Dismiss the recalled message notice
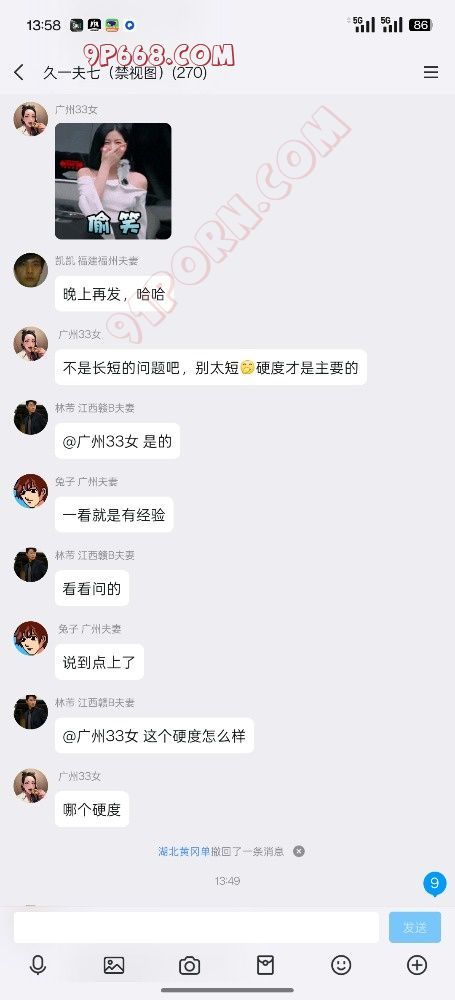This screenshot has height=1000, width=455. tap(299, 851)
